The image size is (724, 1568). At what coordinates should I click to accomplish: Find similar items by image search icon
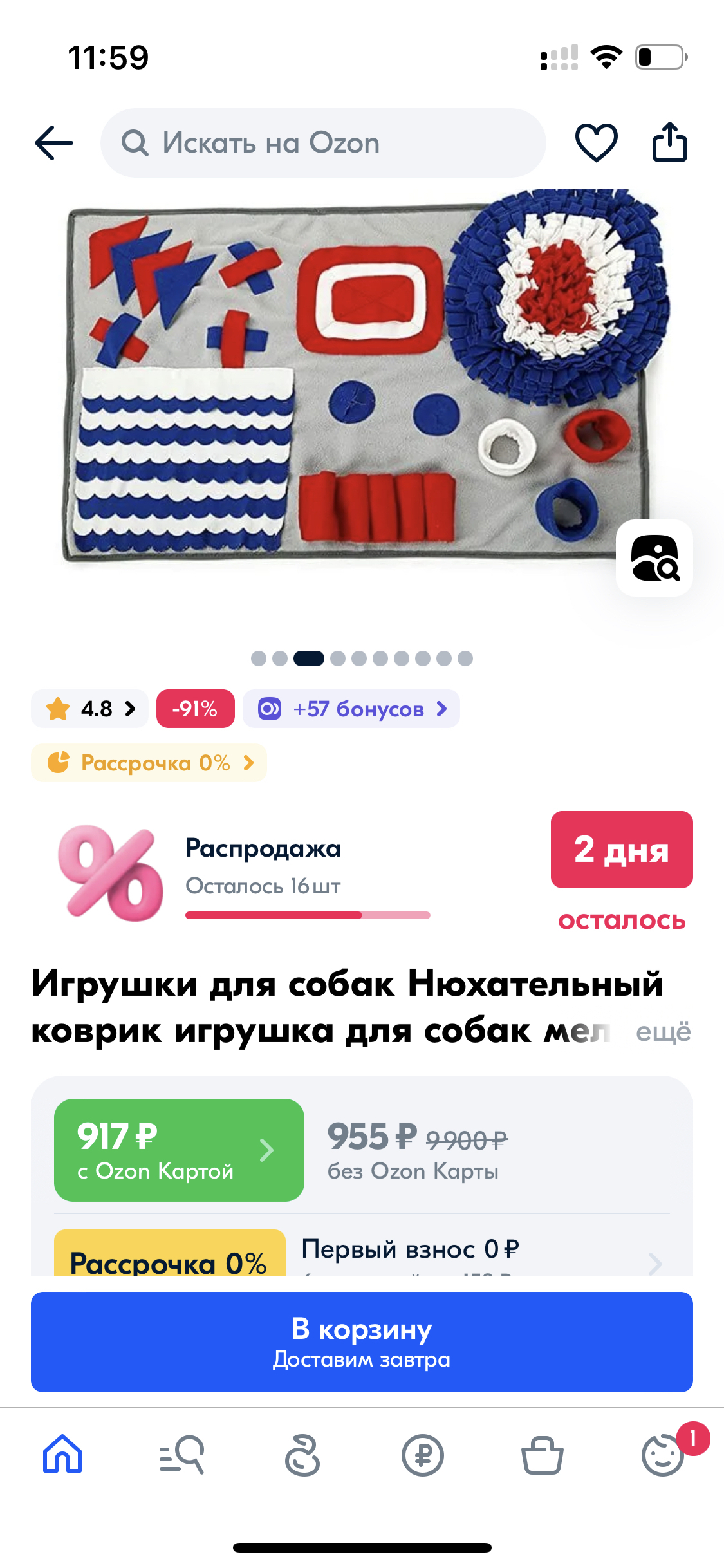[x=654, y=557]
